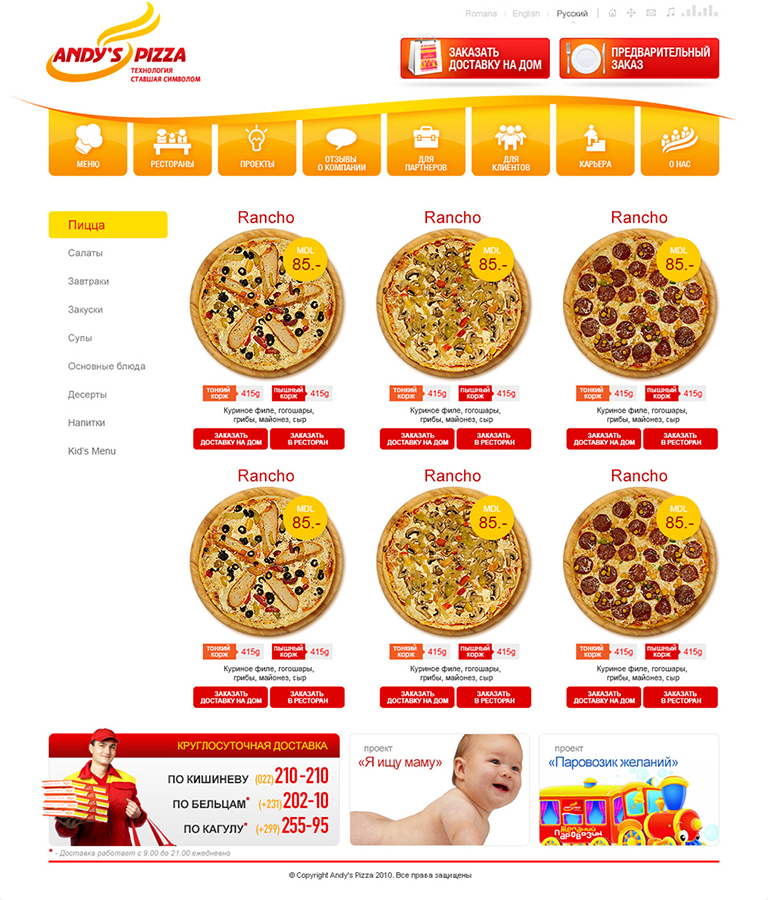Open the Проекты navigation tile
The width and height of the screenshot is (768, 900).
click(257, 142)
